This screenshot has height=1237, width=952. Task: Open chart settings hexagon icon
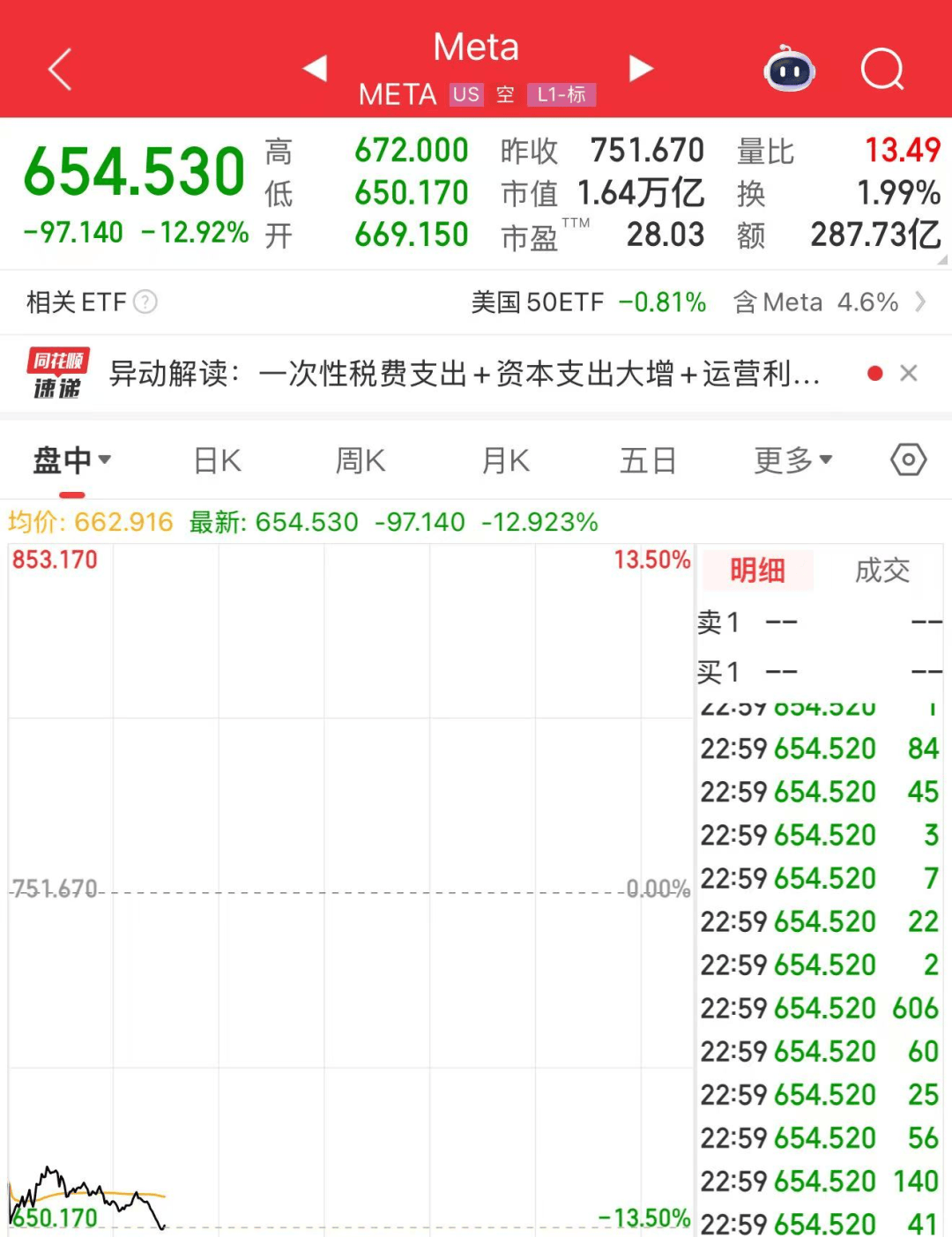tap(908, 460)
